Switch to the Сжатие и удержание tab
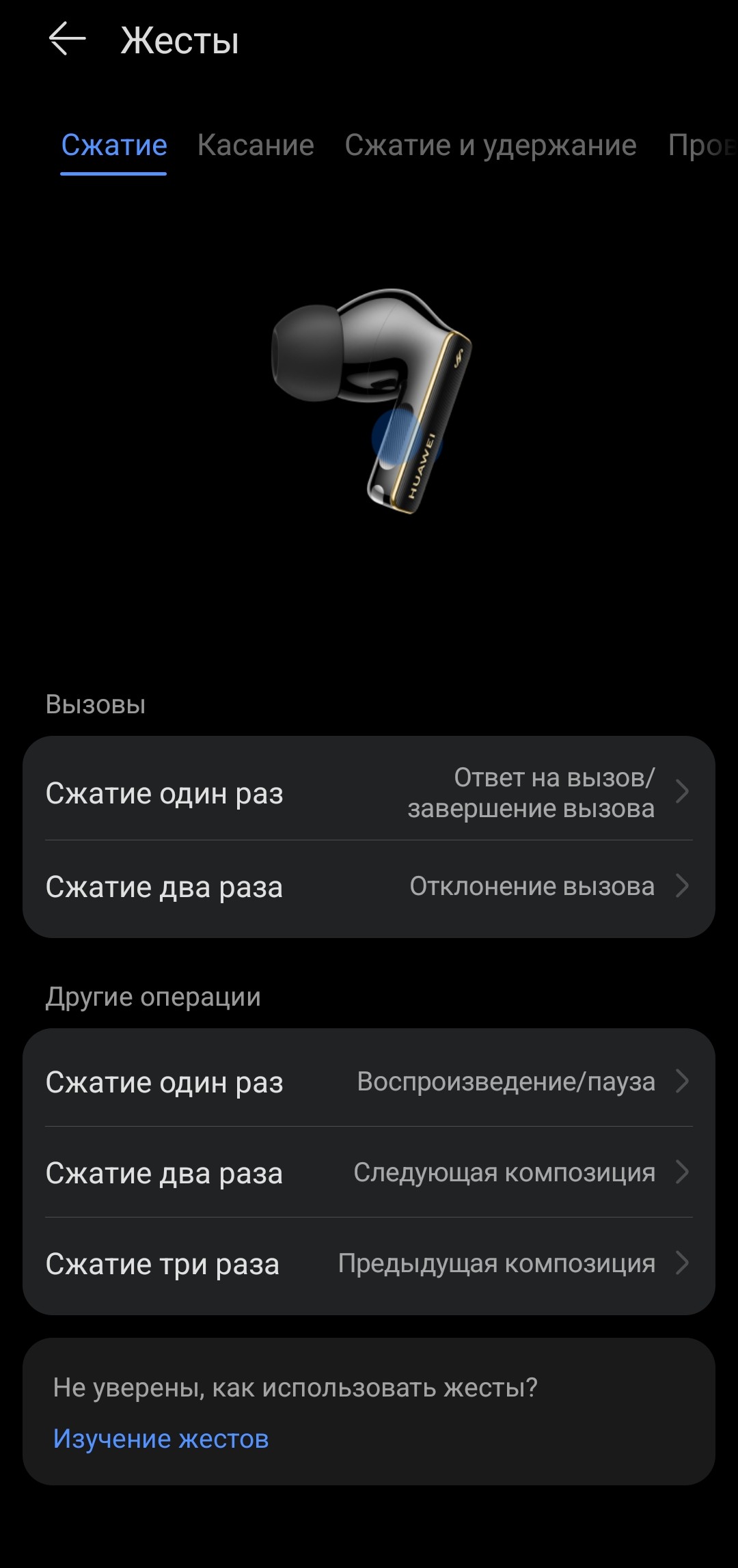The width and height of the screenshot is (738, 1568). tap(490, 146)
